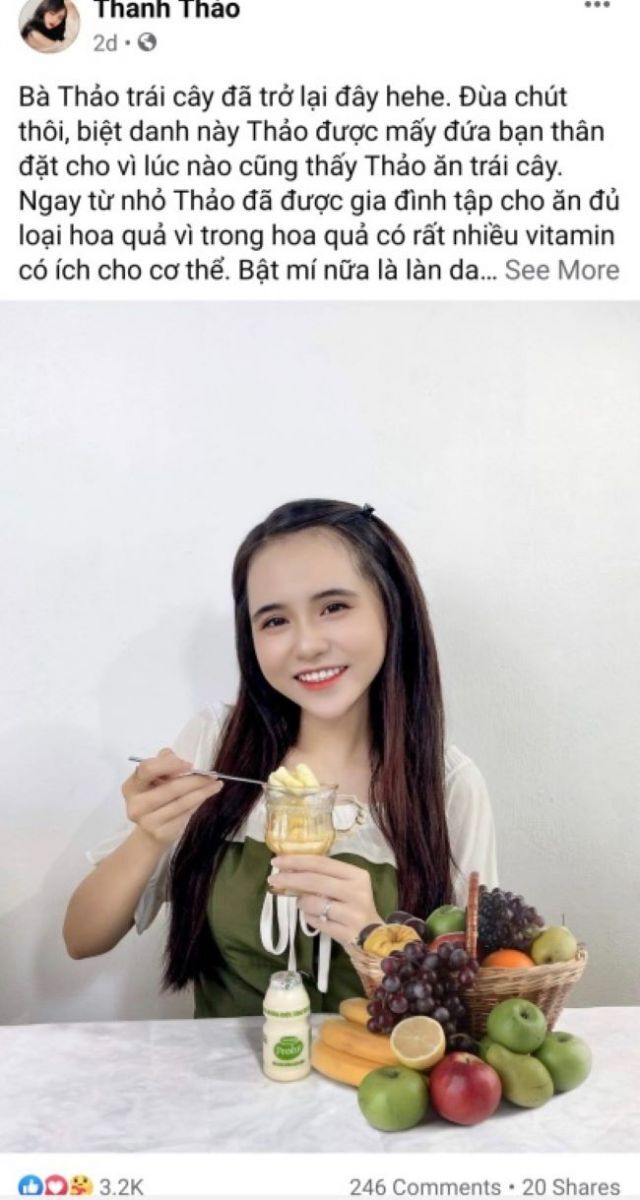Screen dimensions: 640x1200
Task: Open Thanh Thảo's profile name link
Action: [x=166, y=10]
